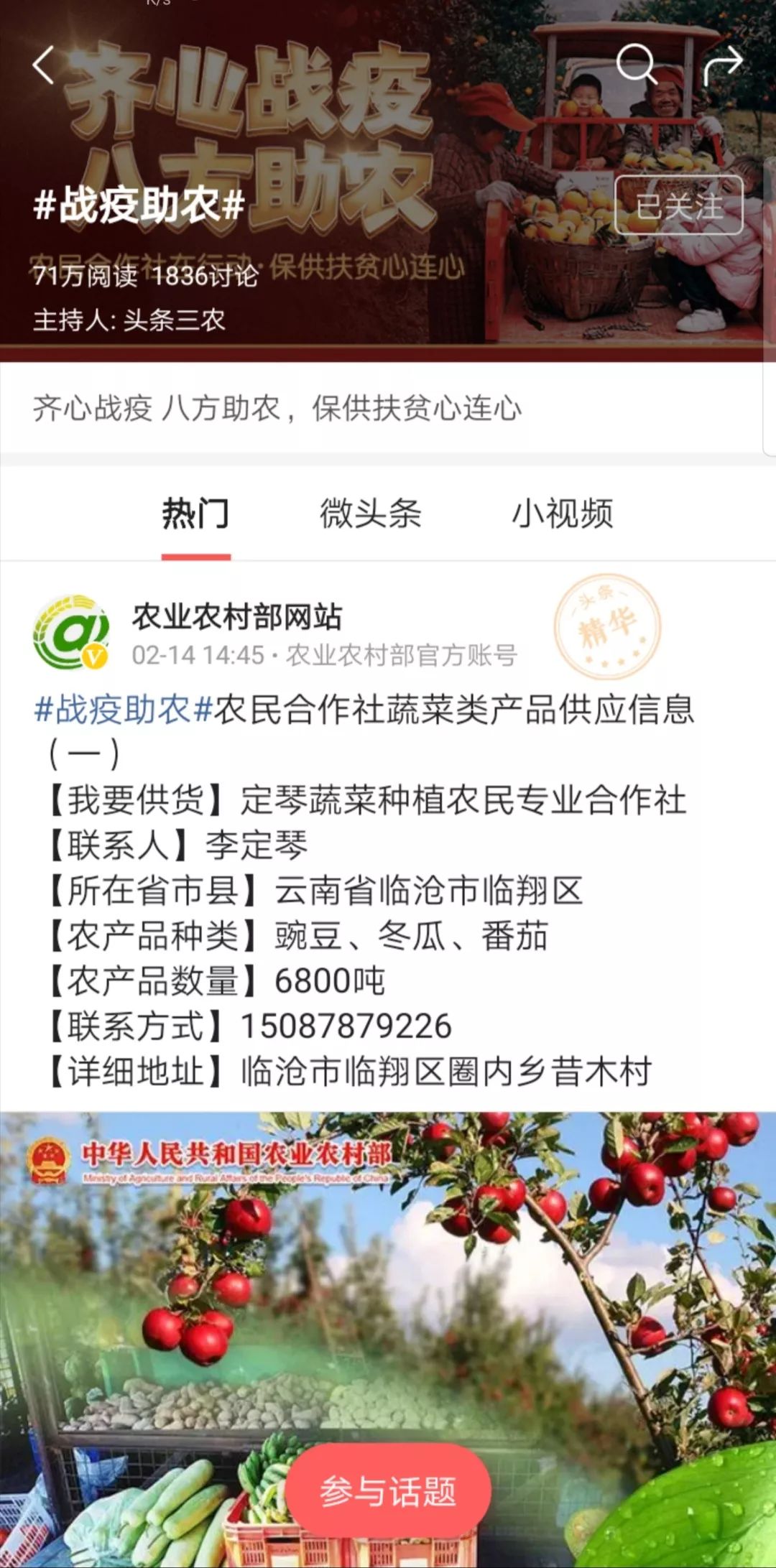Tap the 已关注 follow button

coord(678,205)
